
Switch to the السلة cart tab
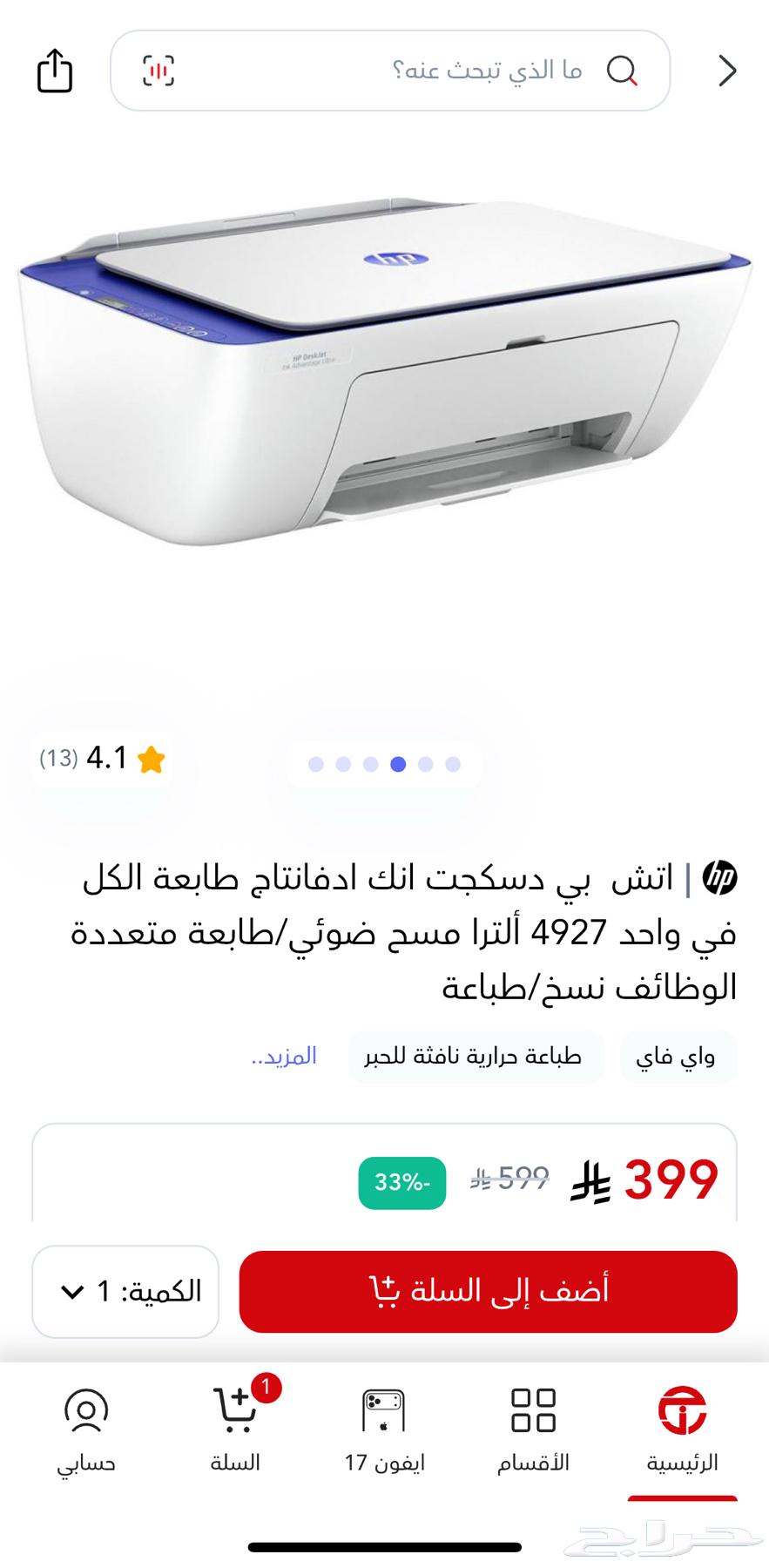click(235, 1429)
